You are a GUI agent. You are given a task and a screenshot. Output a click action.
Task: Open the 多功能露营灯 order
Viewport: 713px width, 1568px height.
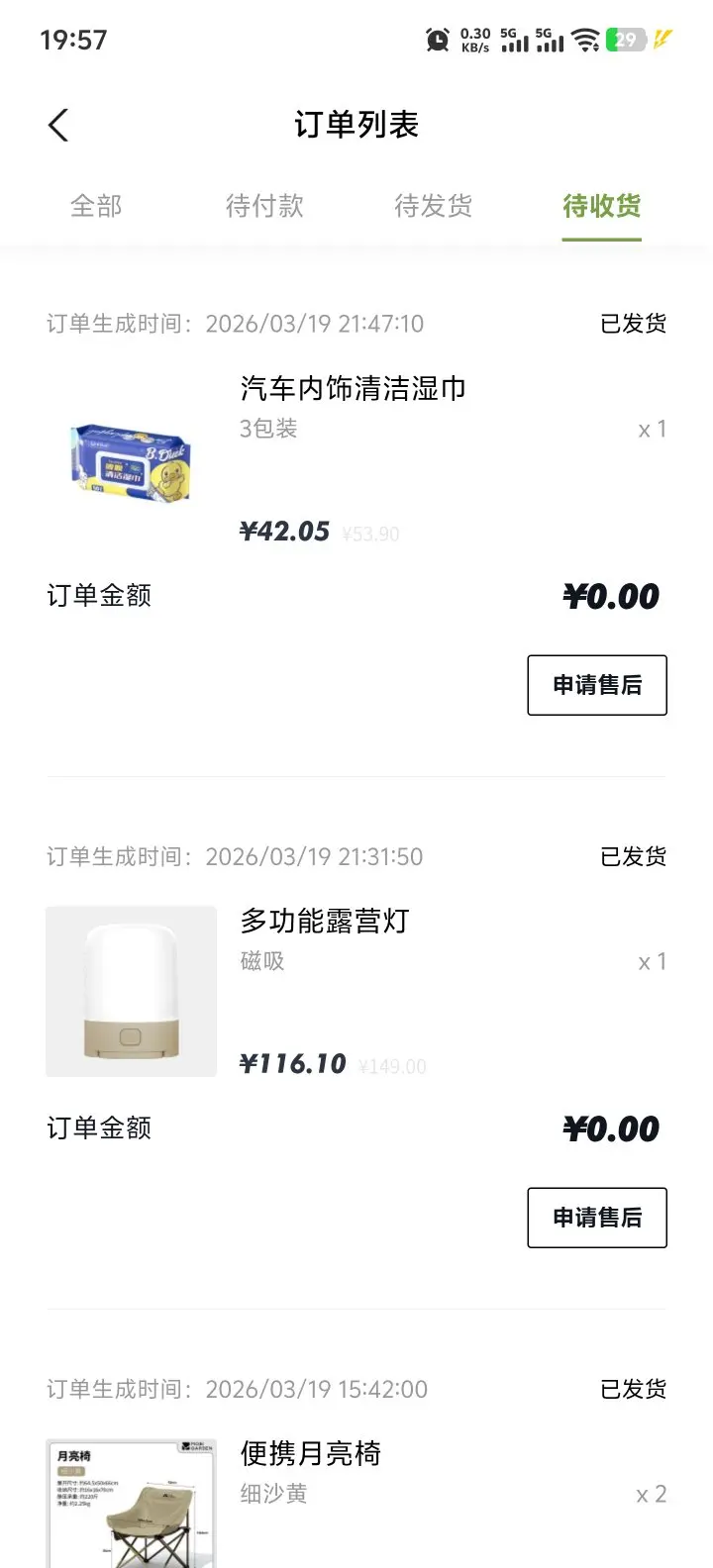point(325,922)
